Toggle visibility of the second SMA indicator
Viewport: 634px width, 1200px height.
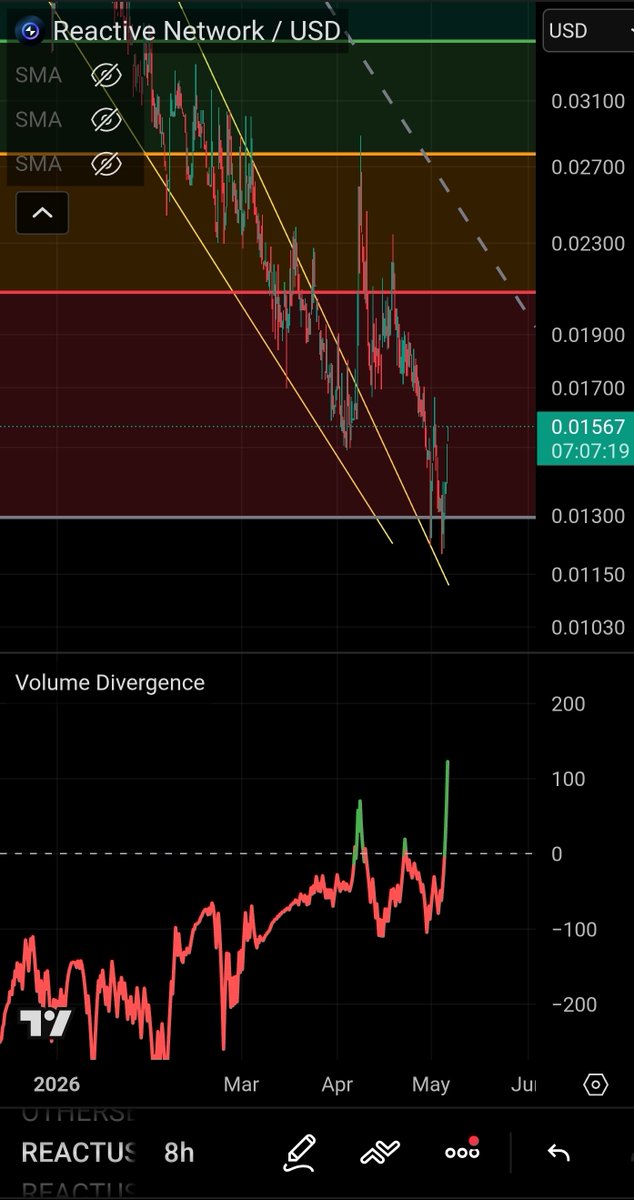(x=106, y=120)
